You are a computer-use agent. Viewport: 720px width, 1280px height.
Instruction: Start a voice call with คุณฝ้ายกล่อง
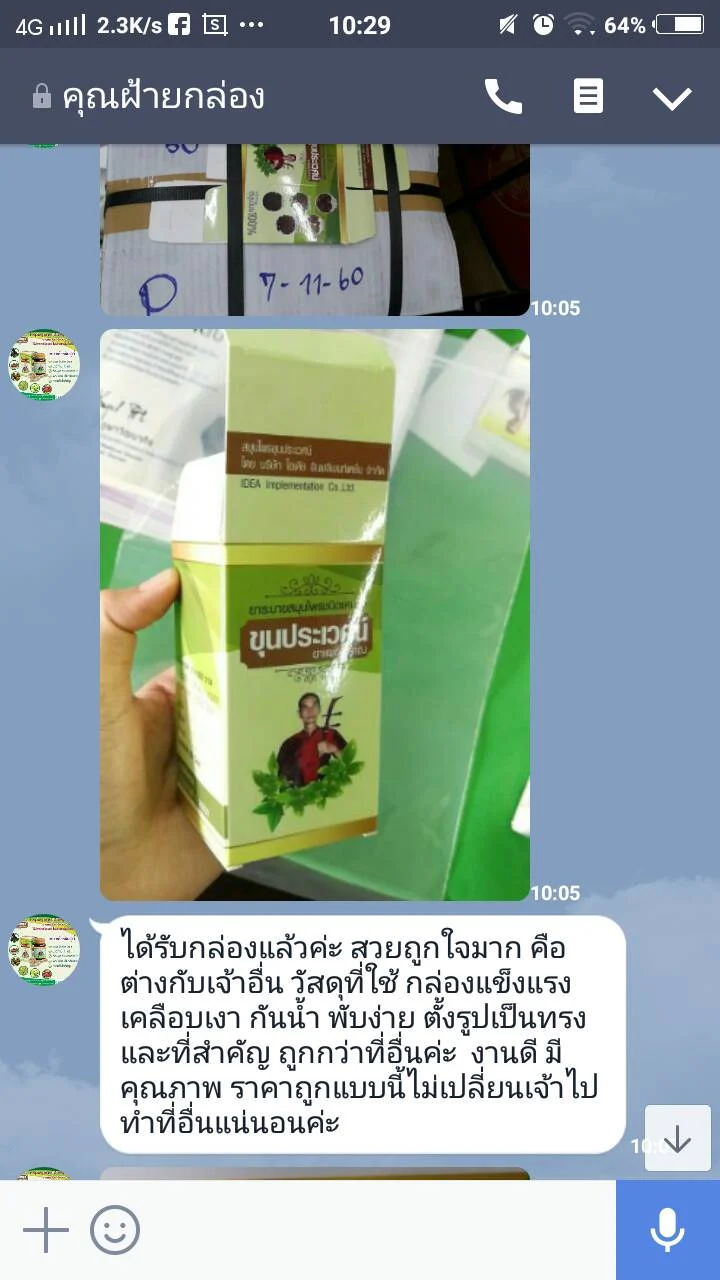503,96
